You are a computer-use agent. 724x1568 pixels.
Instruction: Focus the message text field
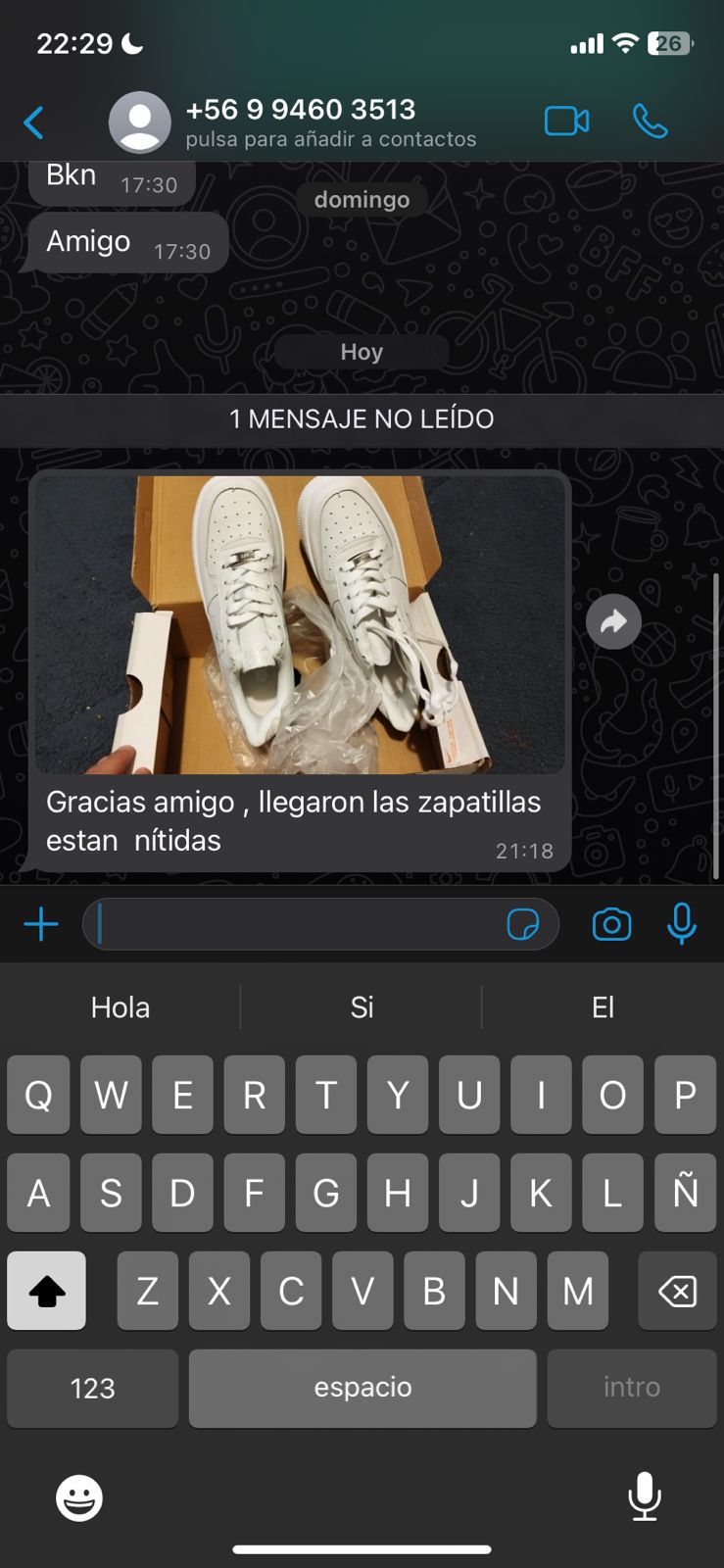tap(294, 924)
